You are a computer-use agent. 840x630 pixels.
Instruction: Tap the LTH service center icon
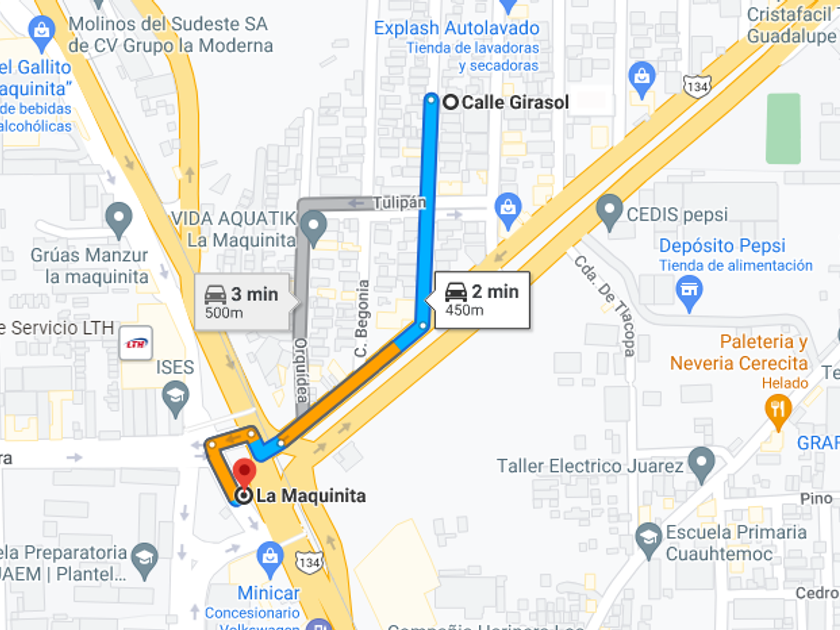pos(136,343)
